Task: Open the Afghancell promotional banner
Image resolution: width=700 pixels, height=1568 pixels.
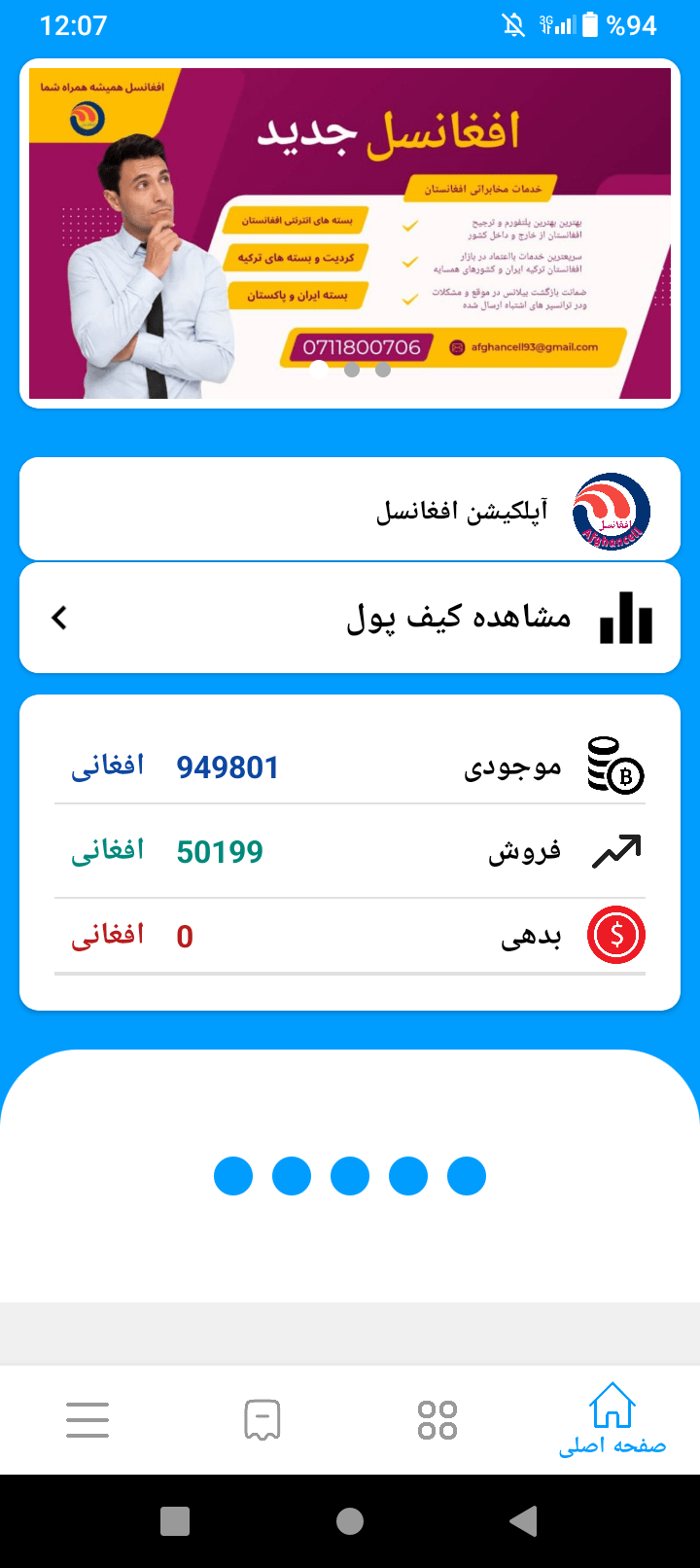Action: pos(350,233)
